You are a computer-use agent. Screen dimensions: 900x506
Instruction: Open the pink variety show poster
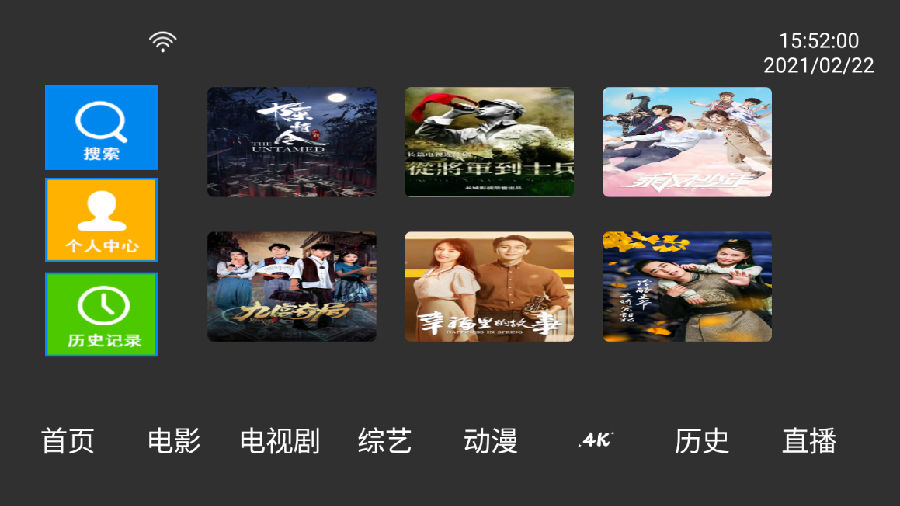coord(687,142)
